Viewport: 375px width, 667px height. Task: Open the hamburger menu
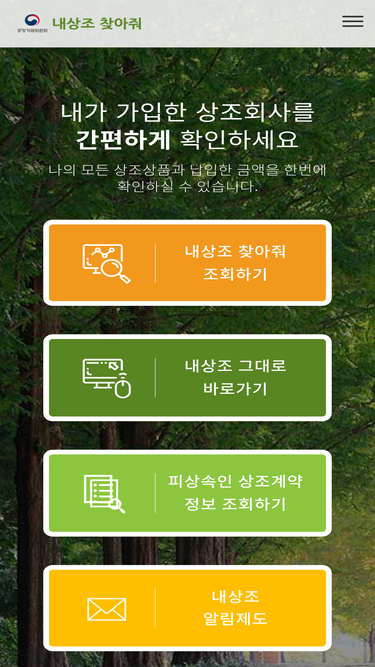(x=352, y=21)
